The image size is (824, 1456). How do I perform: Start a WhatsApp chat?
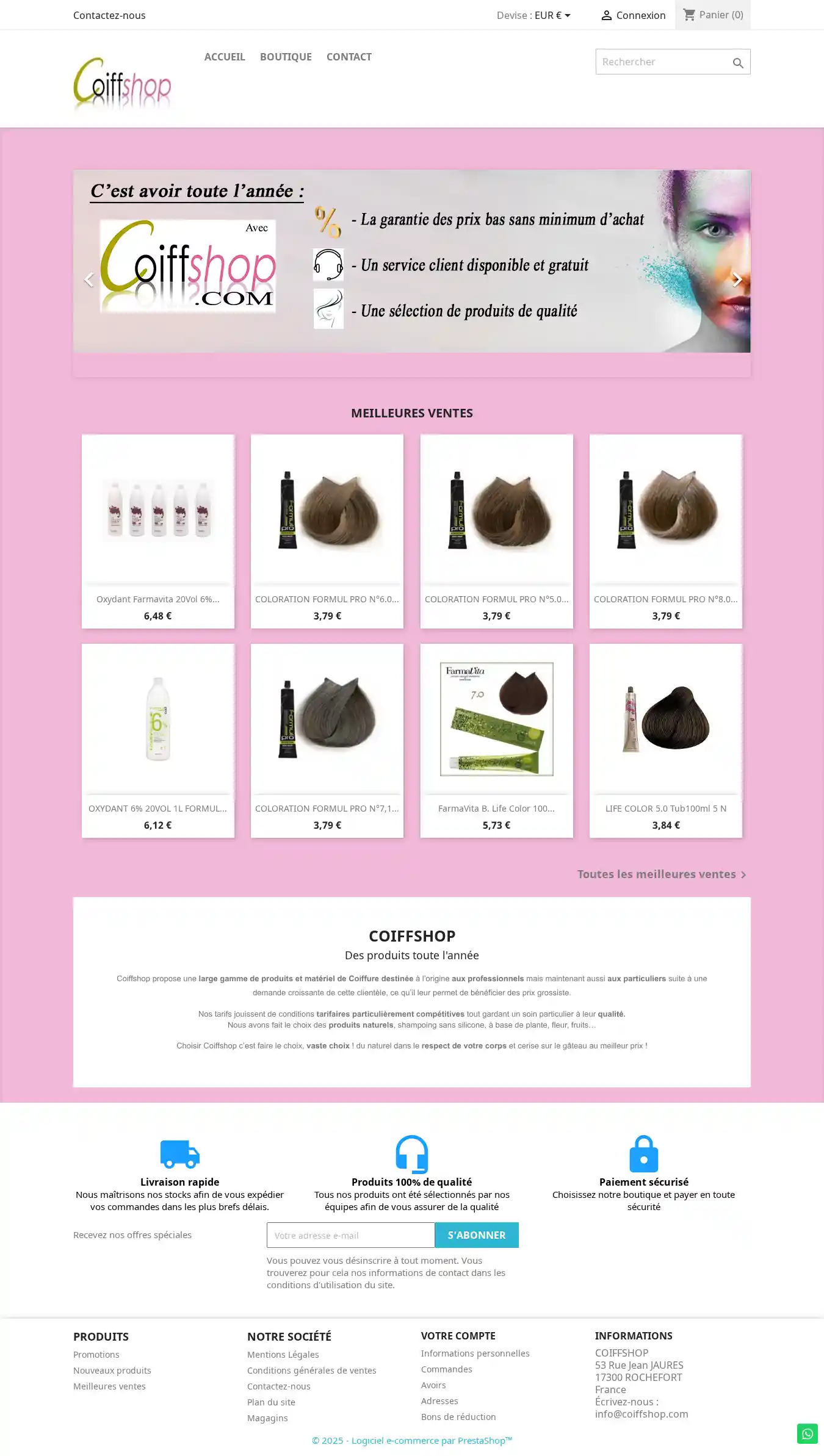click(x=807, y=1433)
